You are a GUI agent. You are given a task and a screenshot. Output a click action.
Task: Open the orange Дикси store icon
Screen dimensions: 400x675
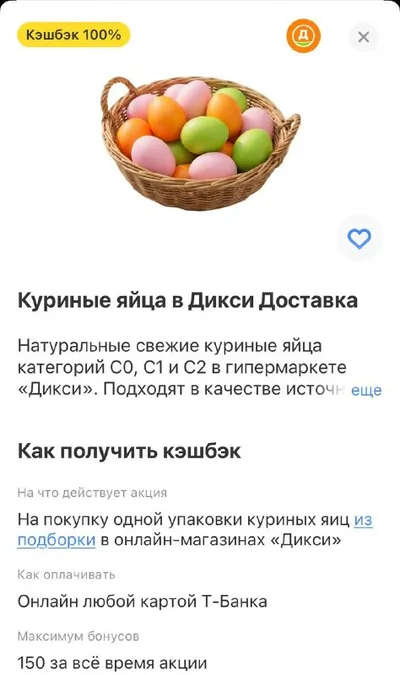(x=304, y=36)
